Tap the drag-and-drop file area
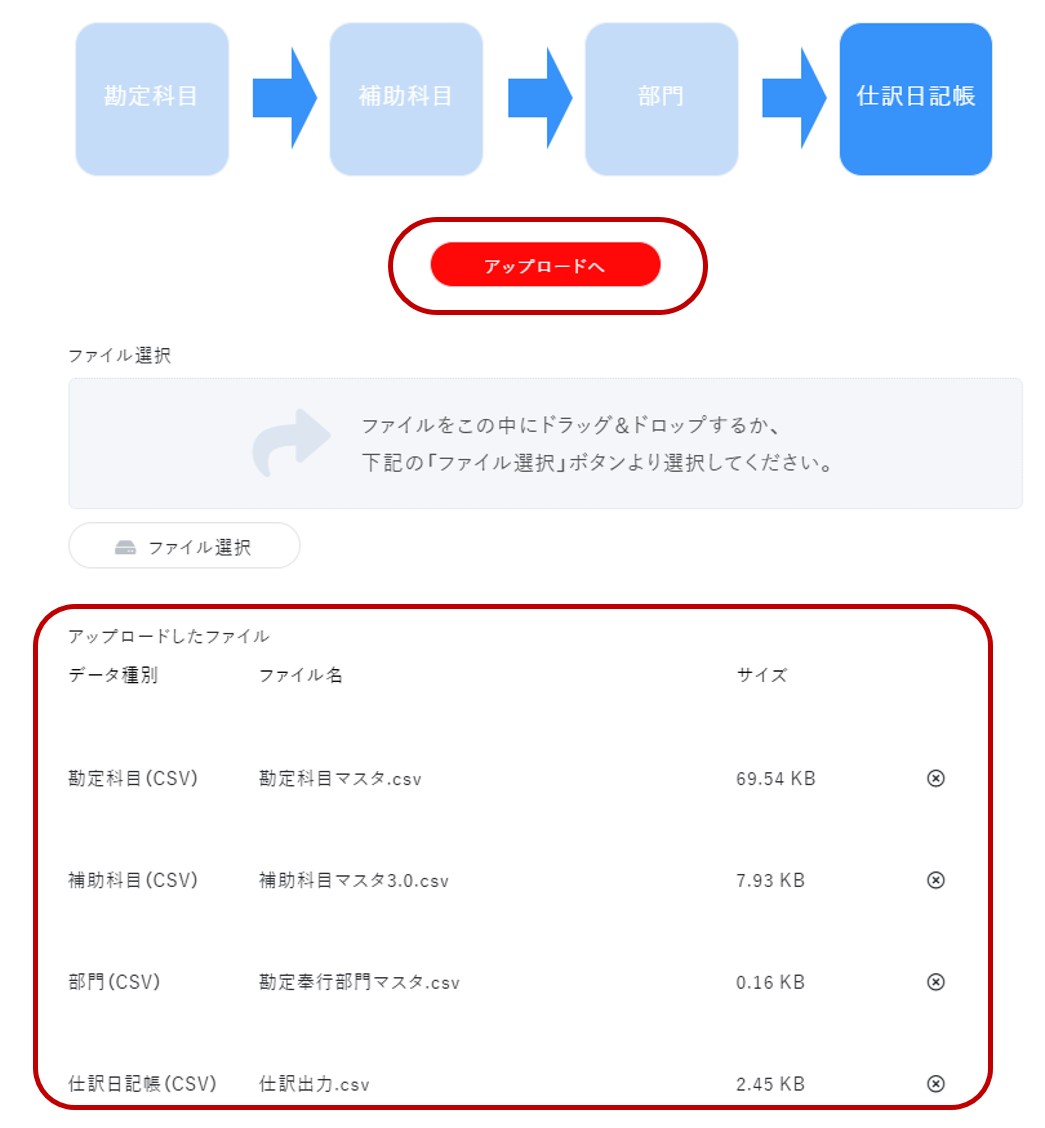The image size is (1045, 1128). (x=545, y=443)
